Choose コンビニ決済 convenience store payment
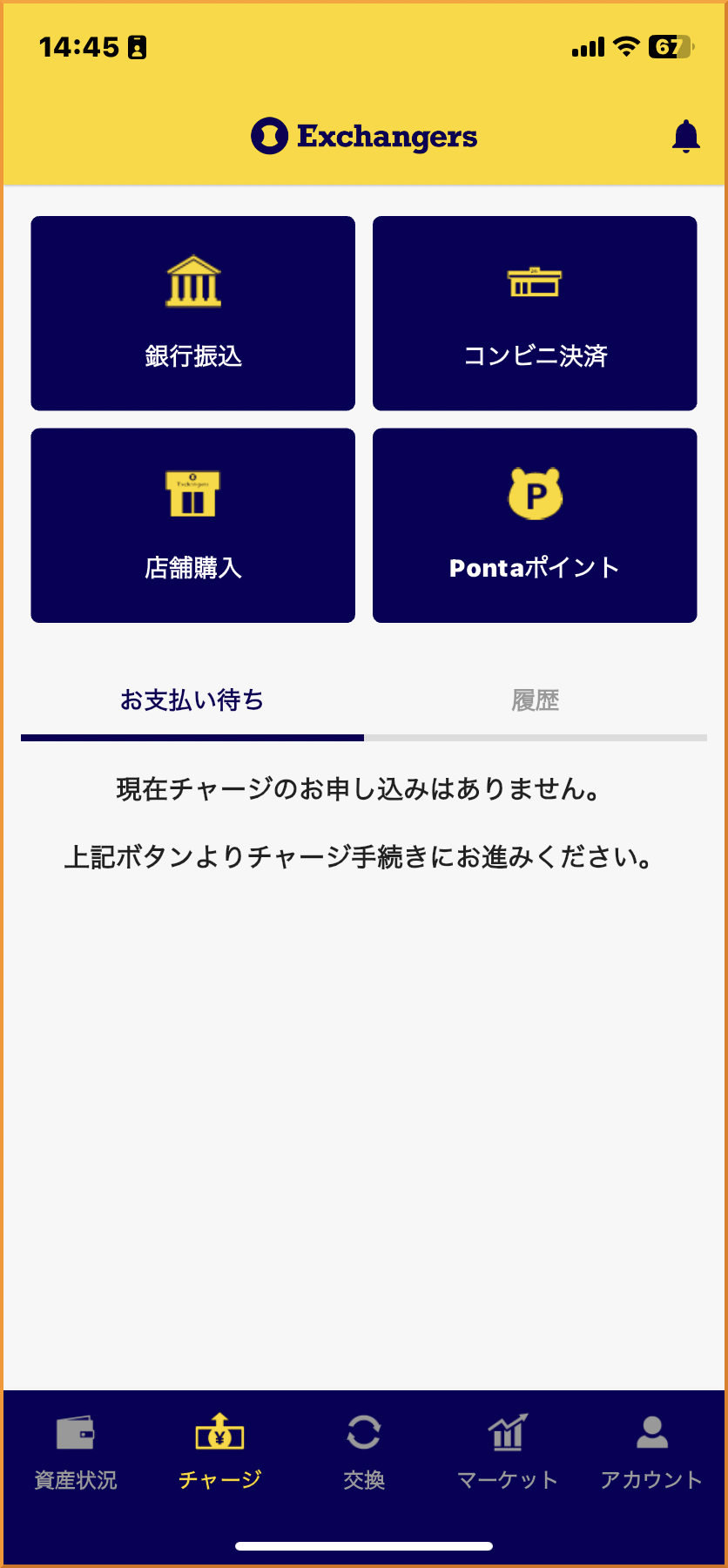728x1568 pixels. coord(535,314)
